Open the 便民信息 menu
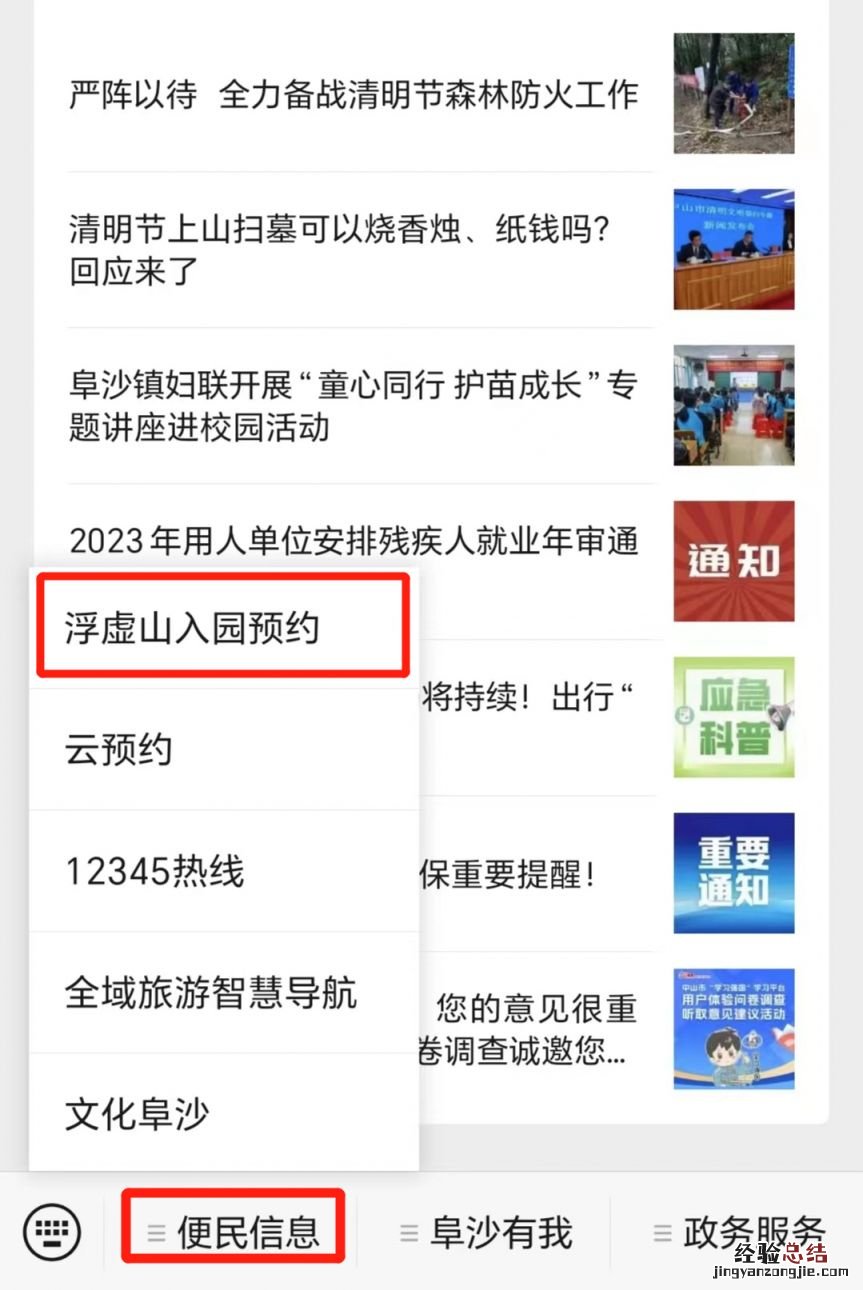This screenshot has width=863, height=1290. click(x=234, y=1231)
